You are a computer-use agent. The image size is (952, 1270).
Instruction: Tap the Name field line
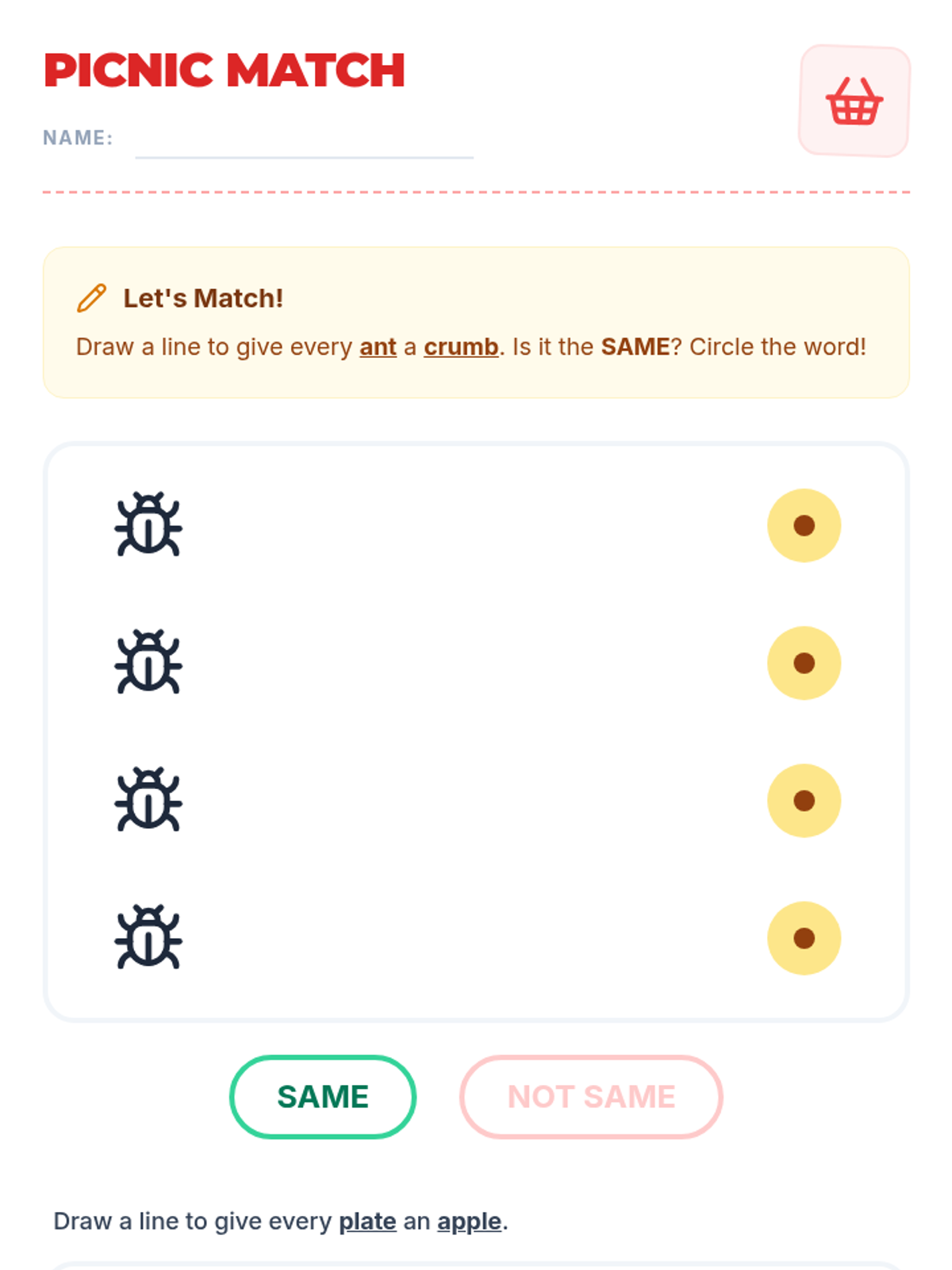click(304, 141)
